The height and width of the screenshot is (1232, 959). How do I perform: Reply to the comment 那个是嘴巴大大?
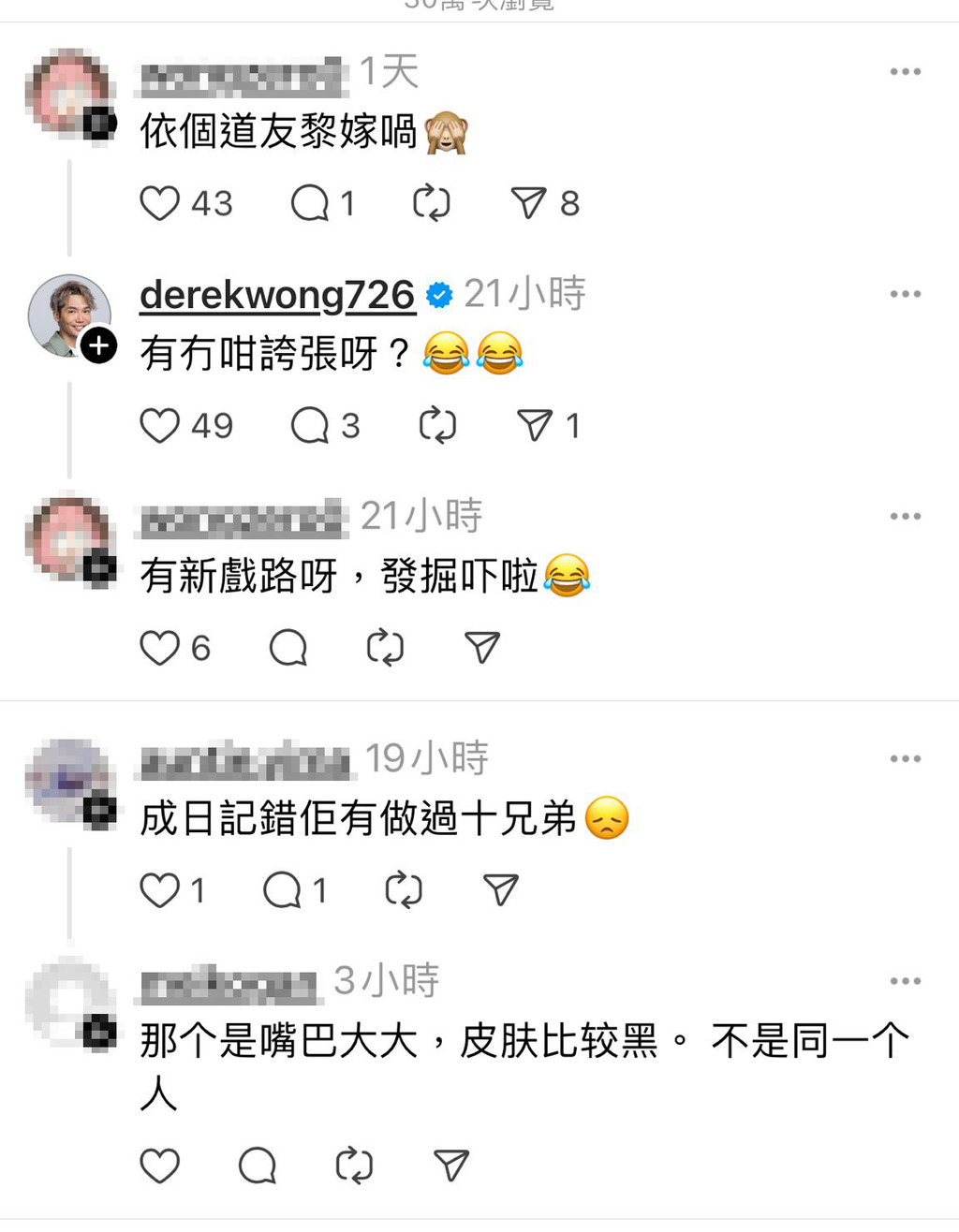pos(258,1166)
